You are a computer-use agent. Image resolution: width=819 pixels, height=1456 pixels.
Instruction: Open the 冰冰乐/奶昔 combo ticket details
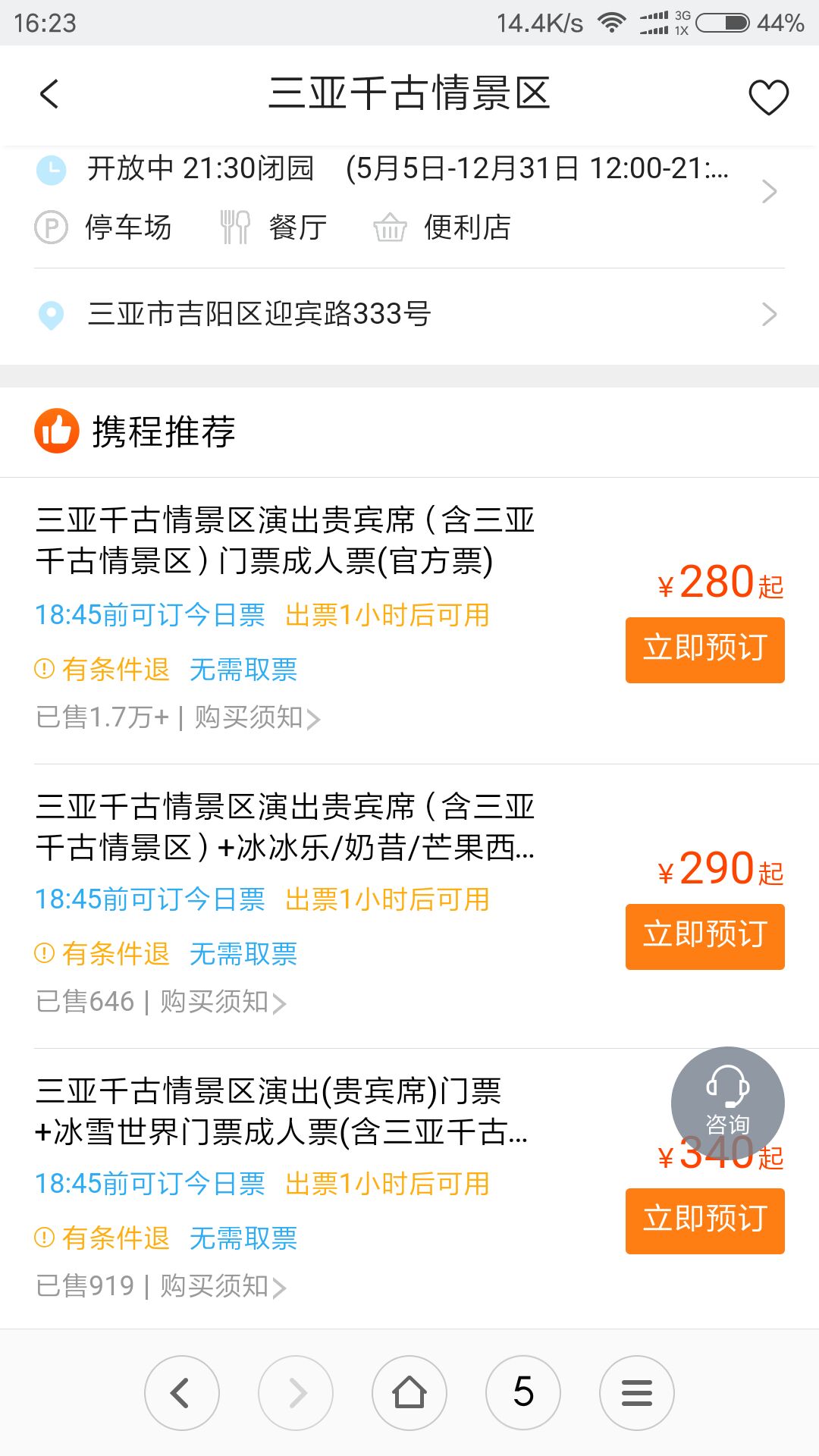click(x=285, y=827)
